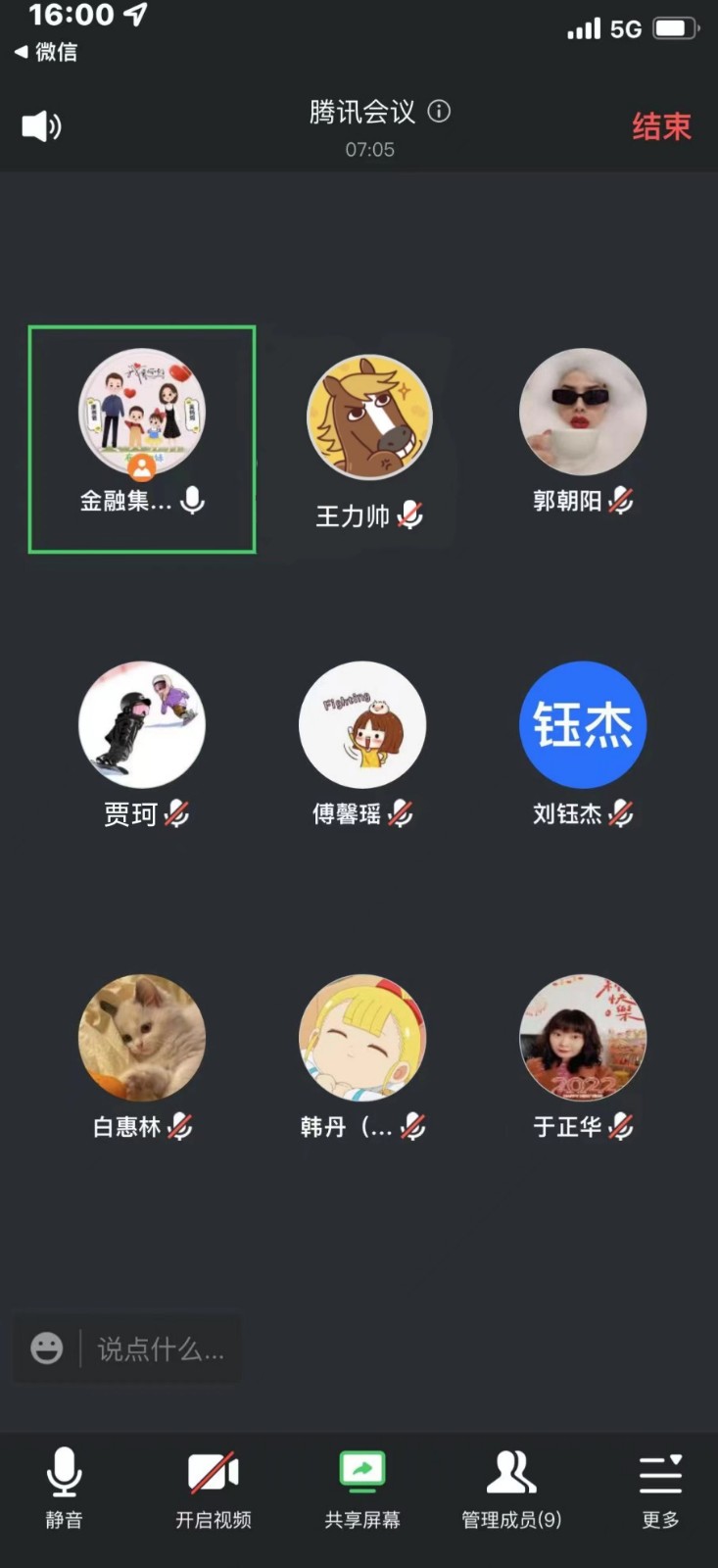Viewport: 718px width, 1568px height.
Task: Open the 更多 menu
Action: (660, 1488)
